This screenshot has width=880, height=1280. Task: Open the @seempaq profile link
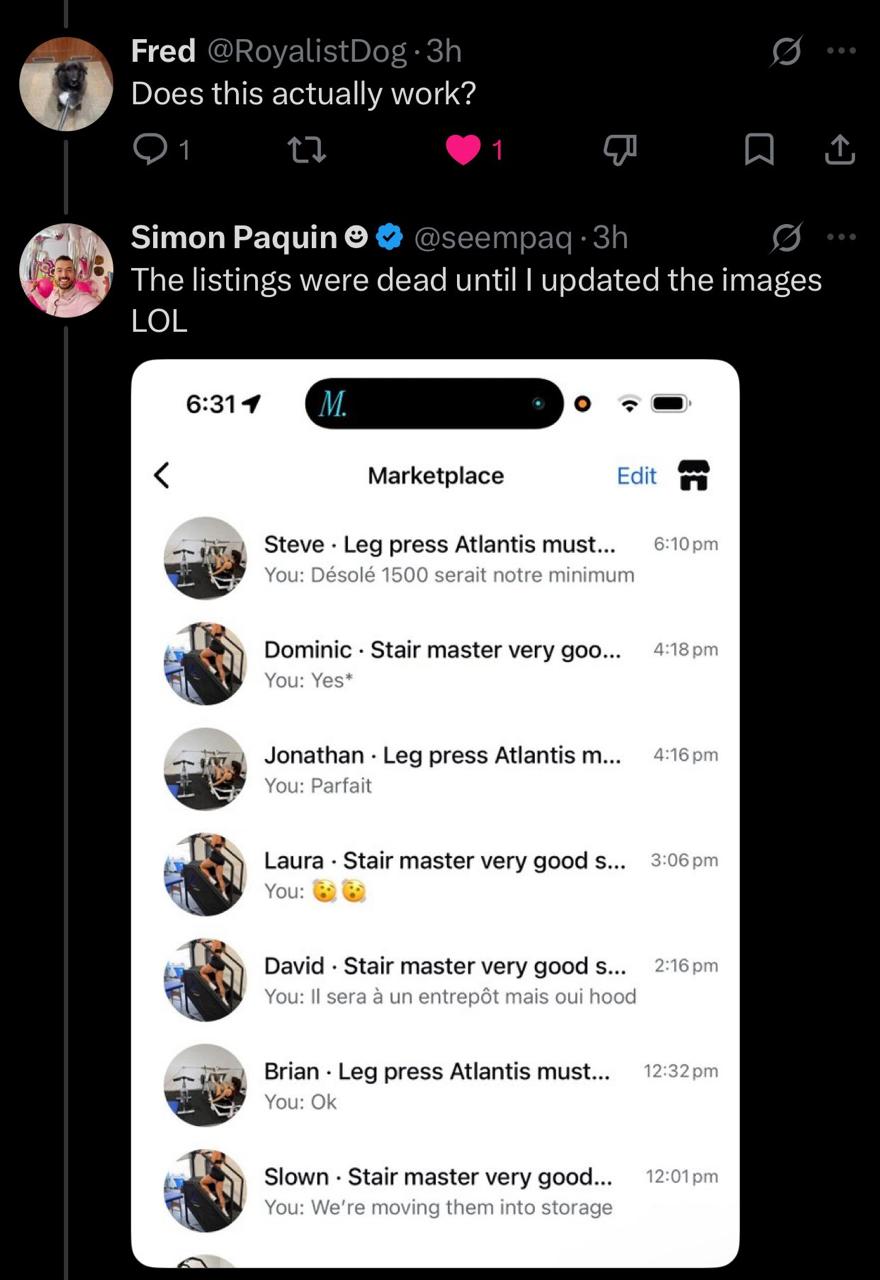coord(492,238)
